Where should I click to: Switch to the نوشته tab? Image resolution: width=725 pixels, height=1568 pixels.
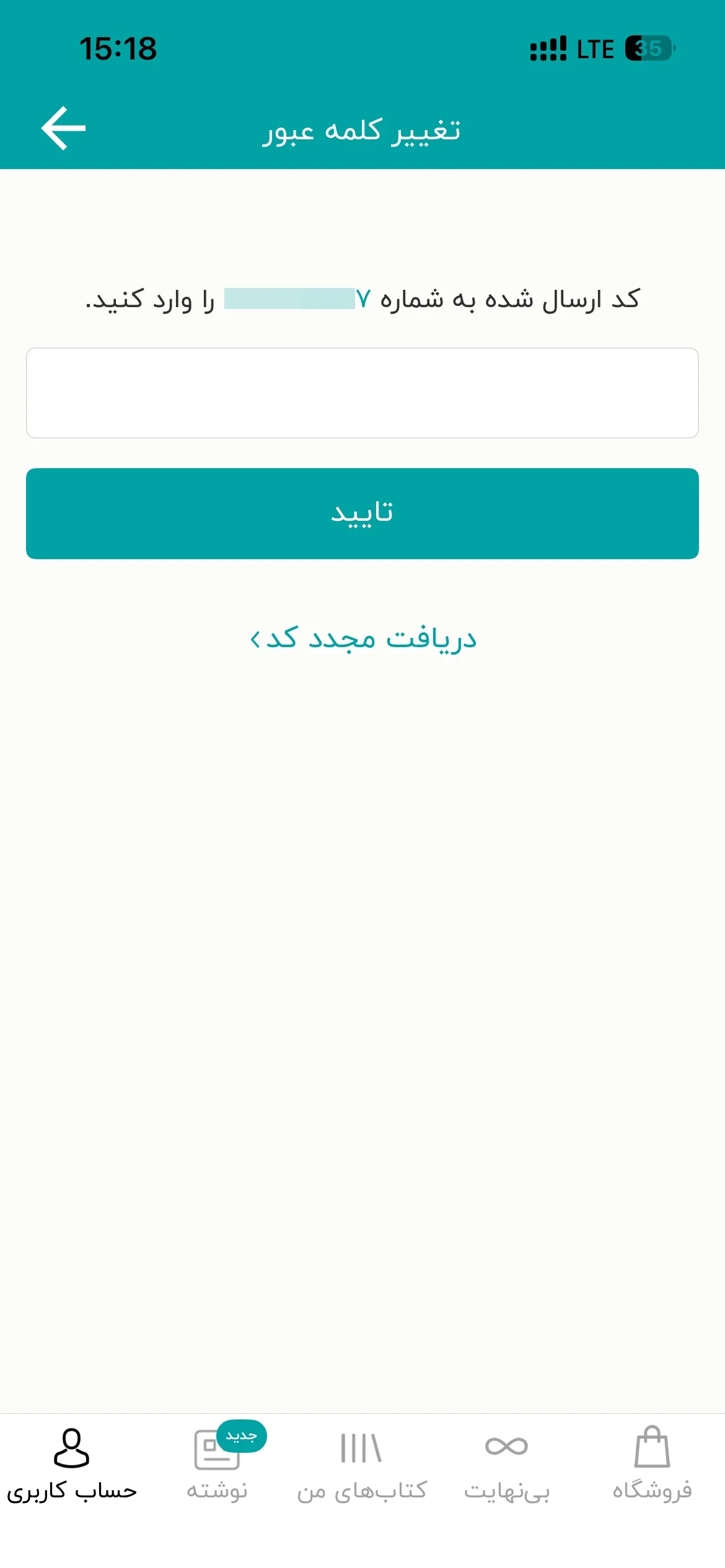coord(217,1465)
